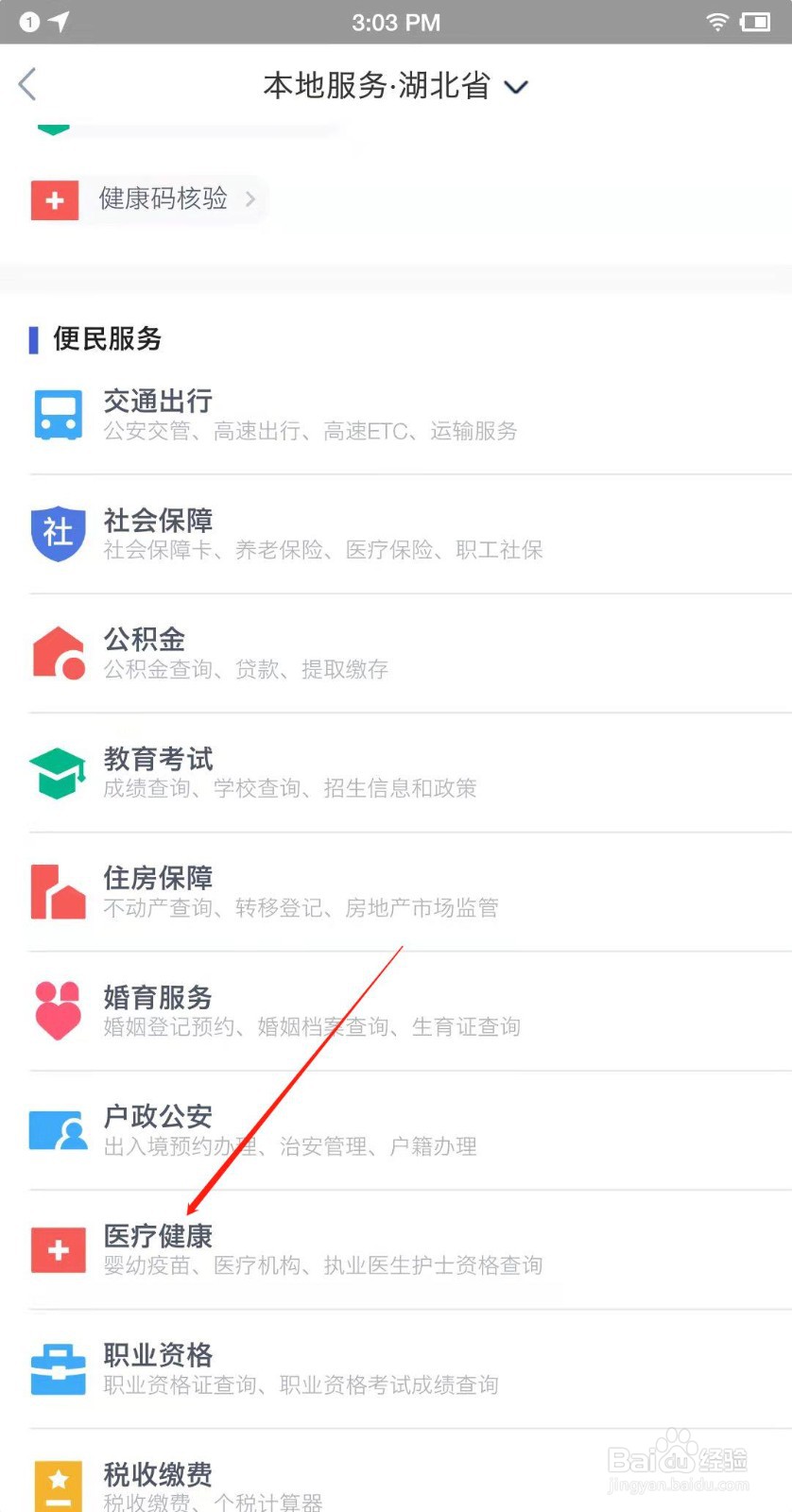Open the 医疗健康 service link
This screenshot has width=792, height=1512.
click(158, 1236)
